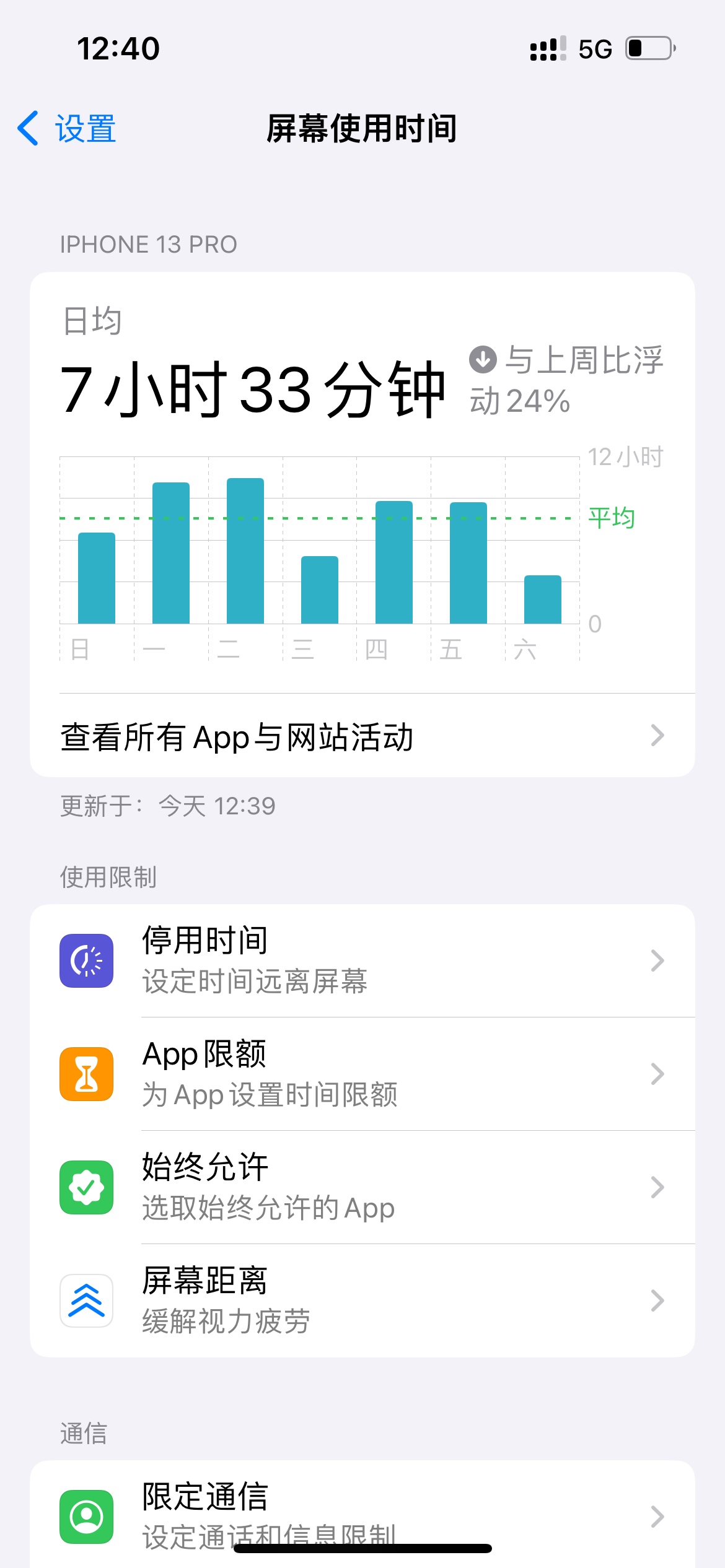Open 屏幕距离 settings
The height and width of the screenshot is (1568, 725).
[x=362, y=1300]
